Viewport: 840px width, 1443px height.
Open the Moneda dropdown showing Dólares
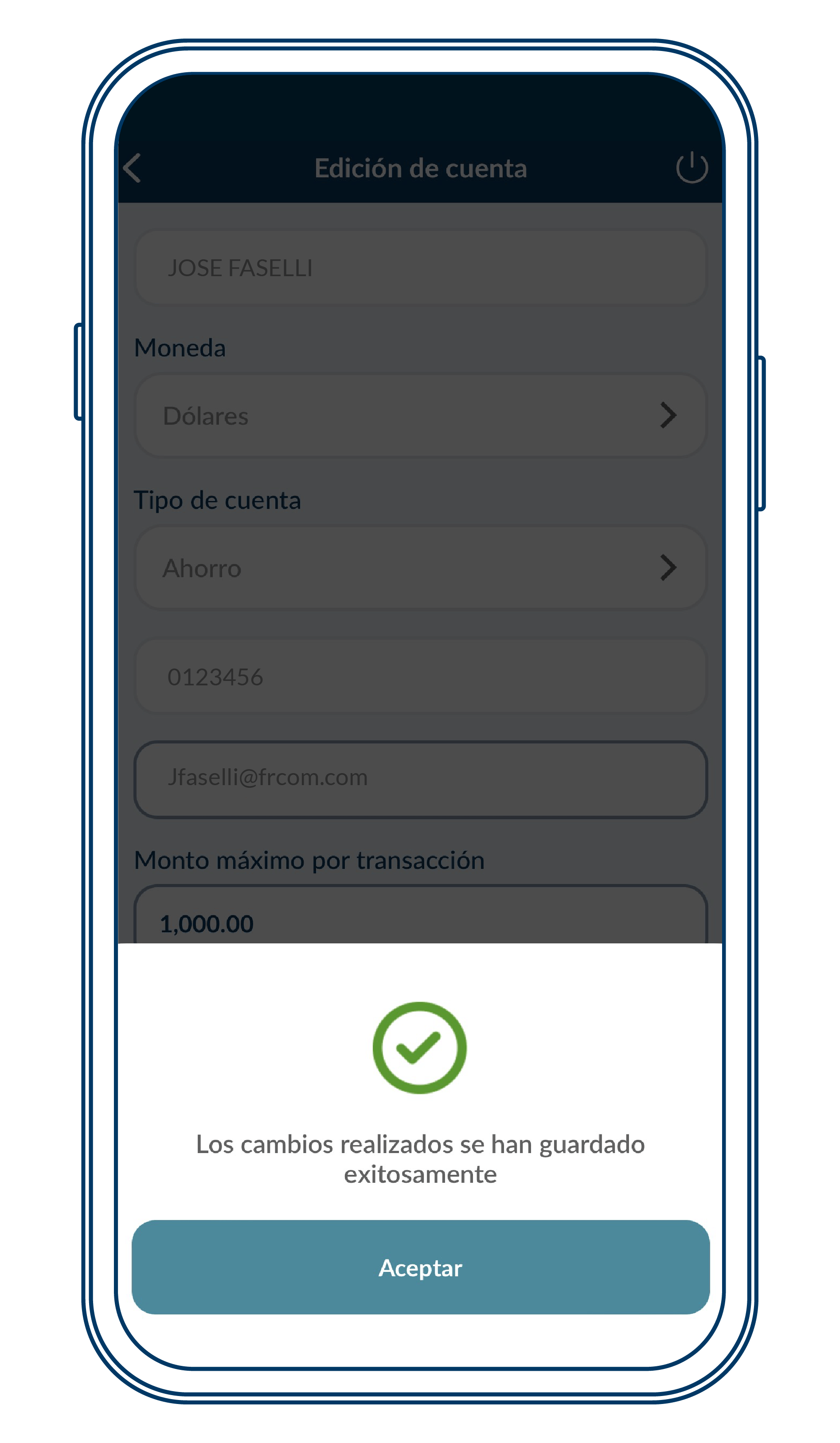(420, 416)
